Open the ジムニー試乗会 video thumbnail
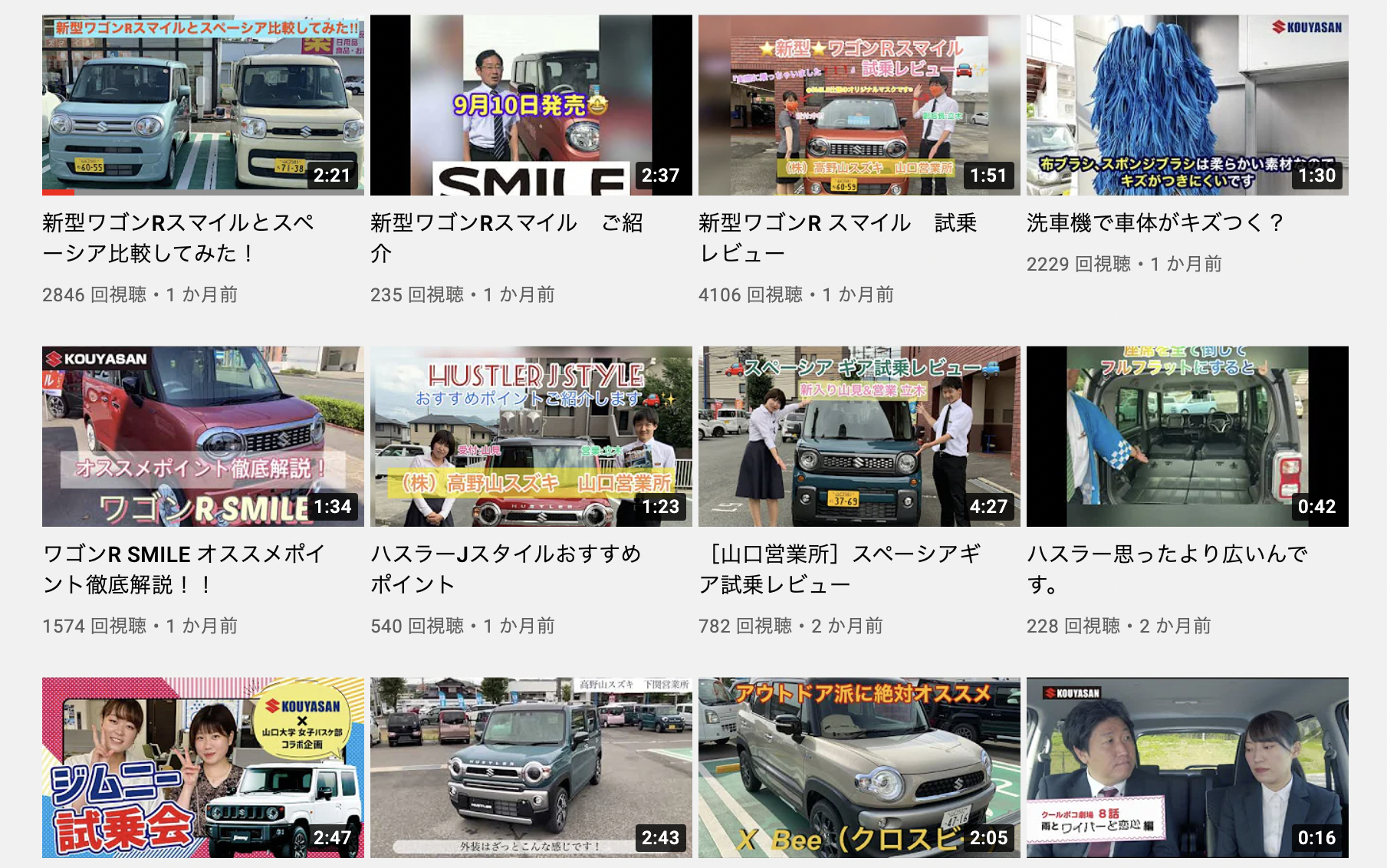 tap(202, 767)
